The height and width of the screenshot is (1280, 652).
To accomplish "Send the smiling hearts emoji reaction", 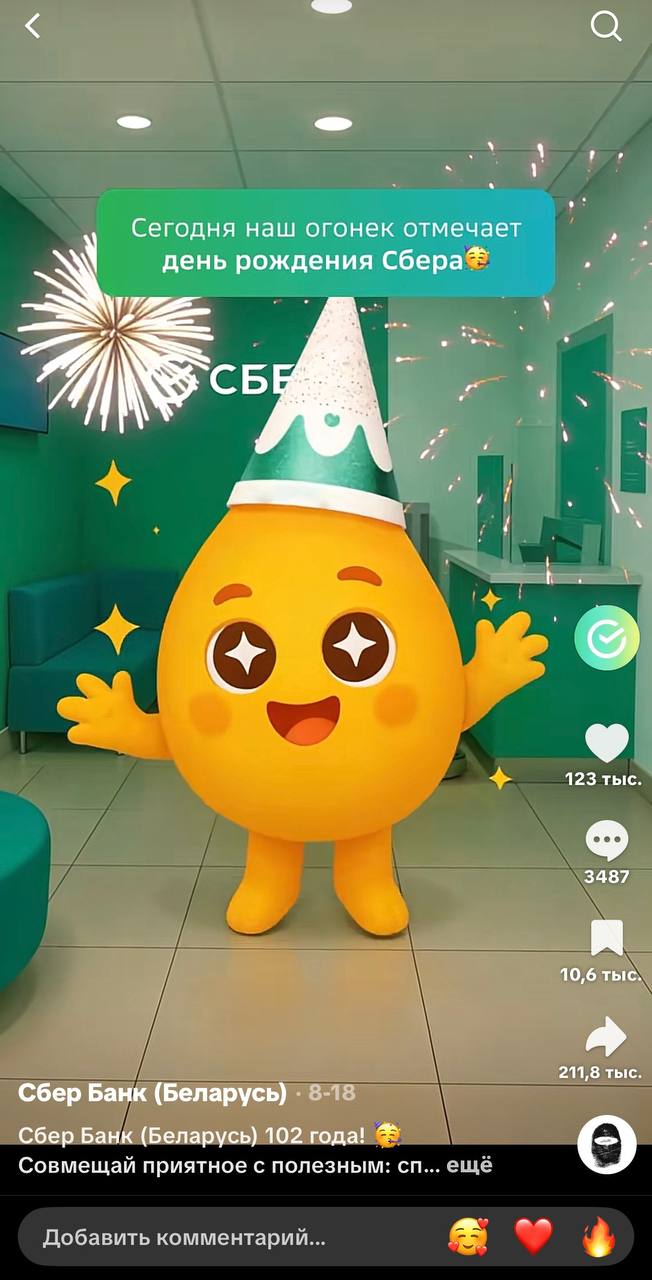I will tap(468, 1238).
